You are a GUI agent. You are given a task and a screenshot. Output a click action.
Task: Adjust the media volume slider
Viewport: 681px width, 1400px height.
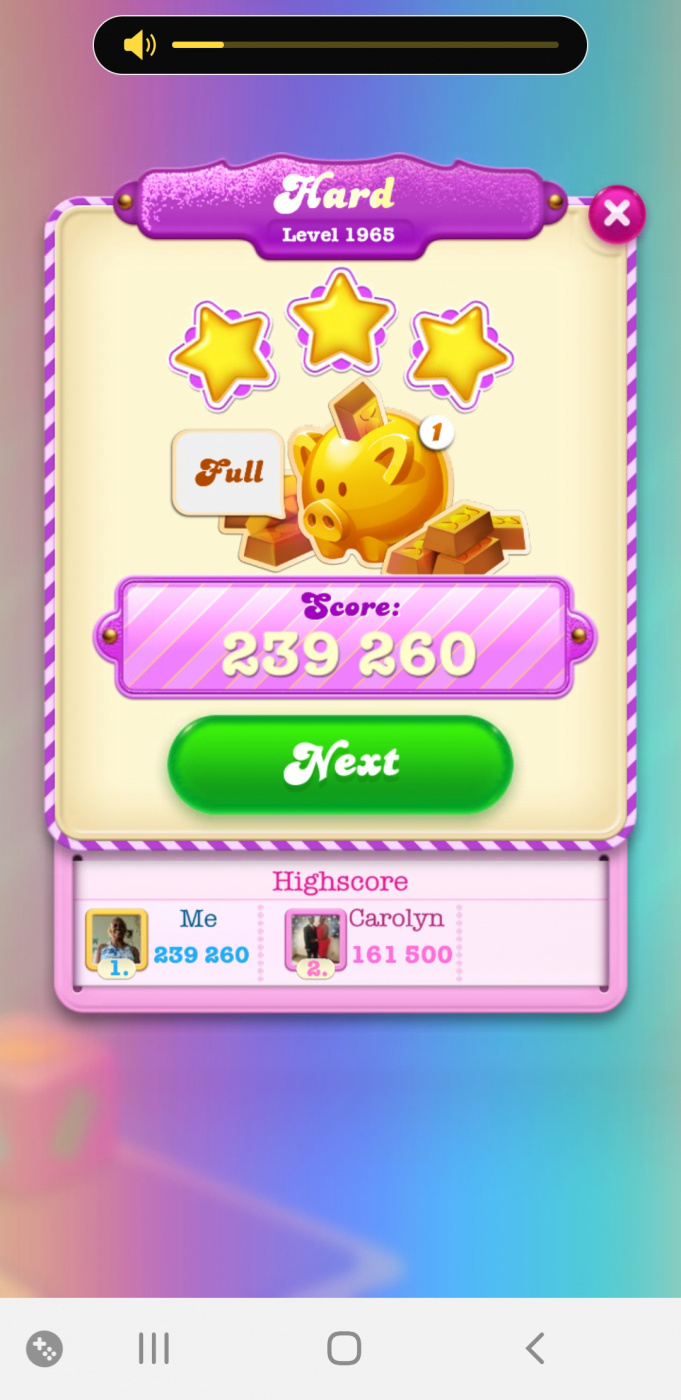tap(365, 45)
